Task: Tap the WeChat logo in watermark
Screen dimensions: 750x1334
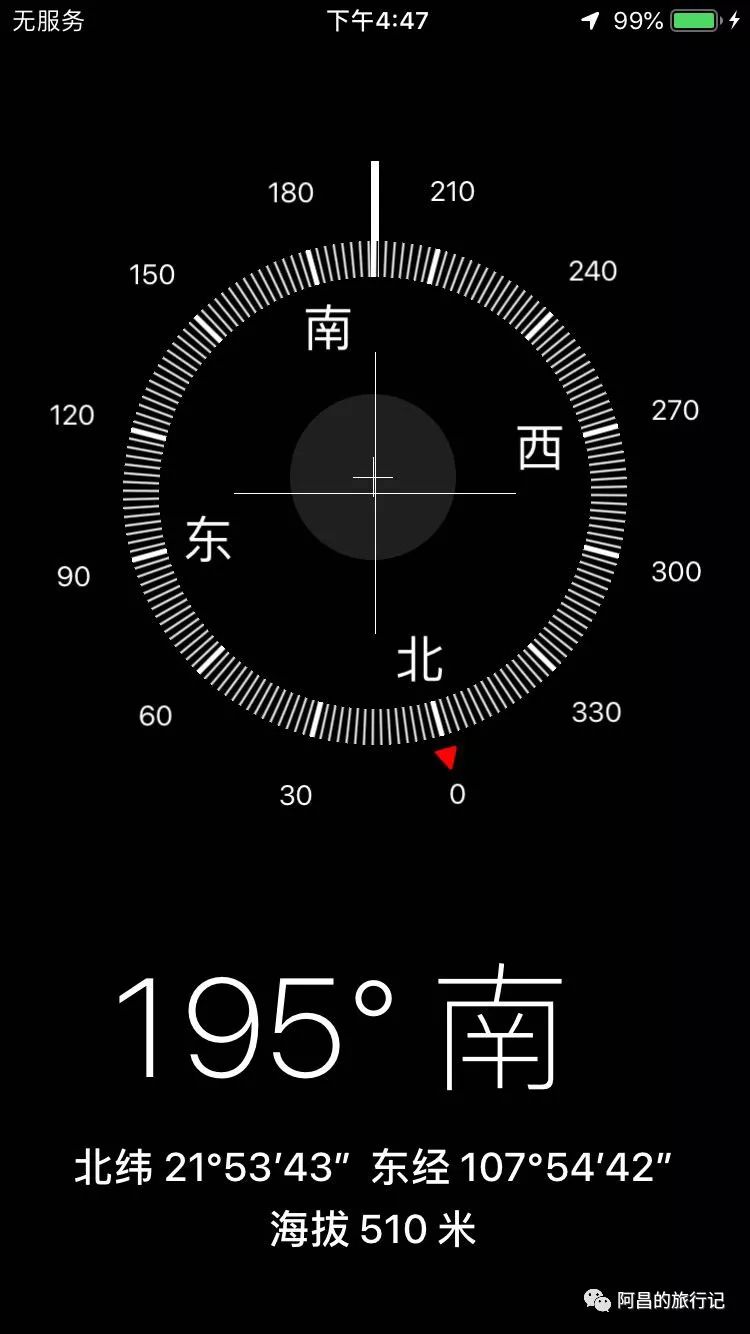Action: [597, 1301]
